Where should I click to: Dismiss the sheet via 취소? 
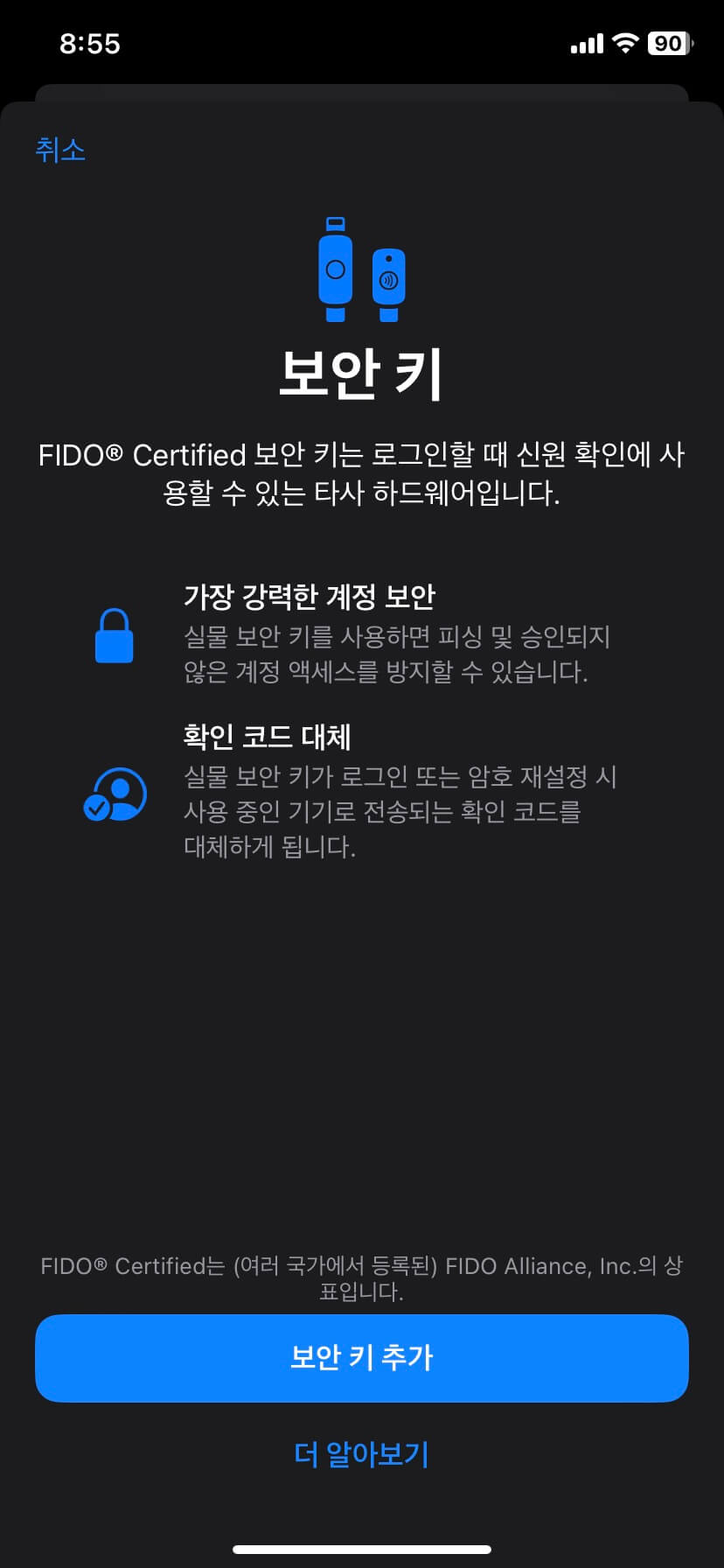pyautogui.click(x=60, y=150)
